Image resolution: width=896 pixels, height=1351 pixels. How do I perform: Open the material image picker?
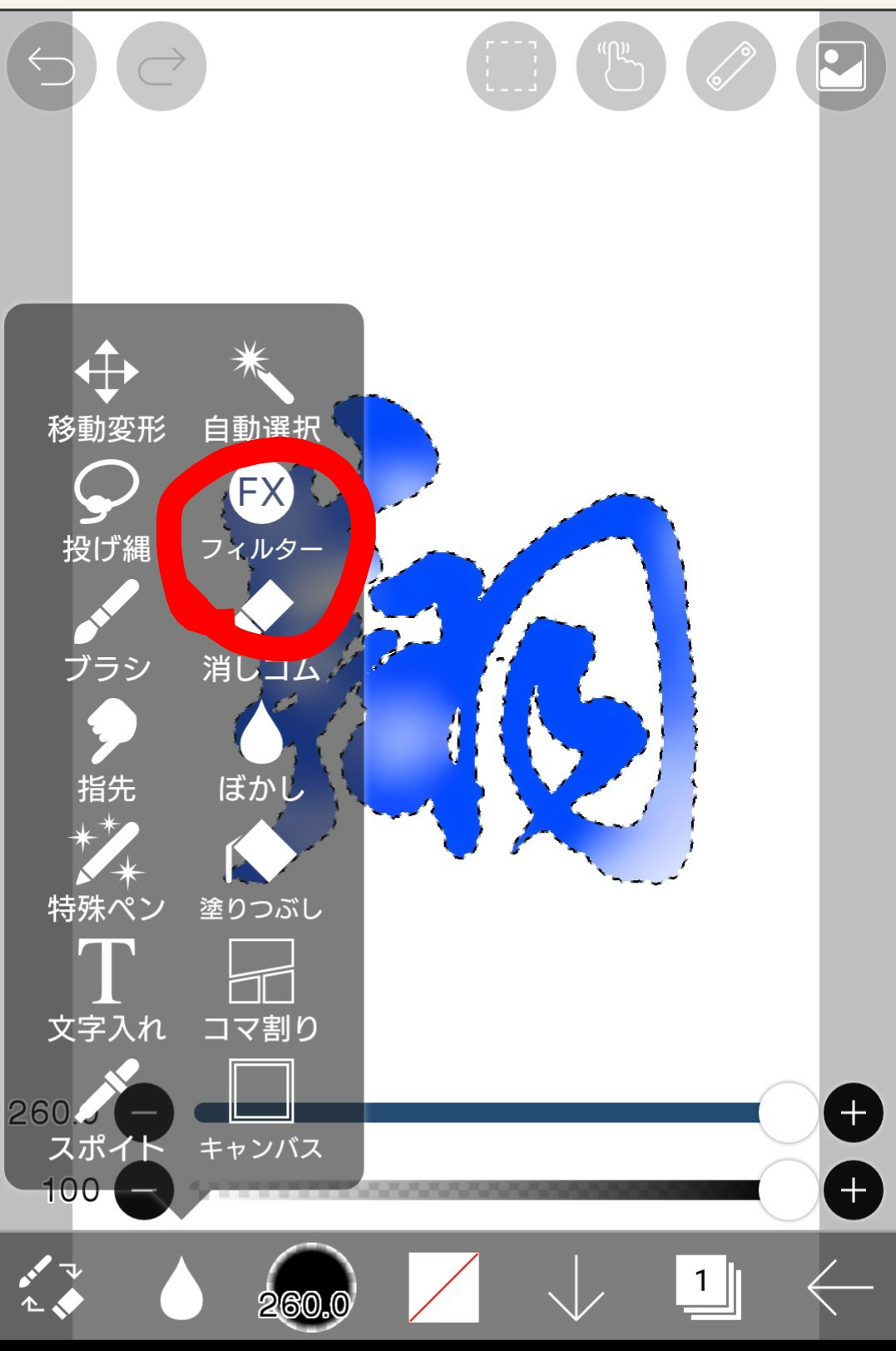pos(840,67)
